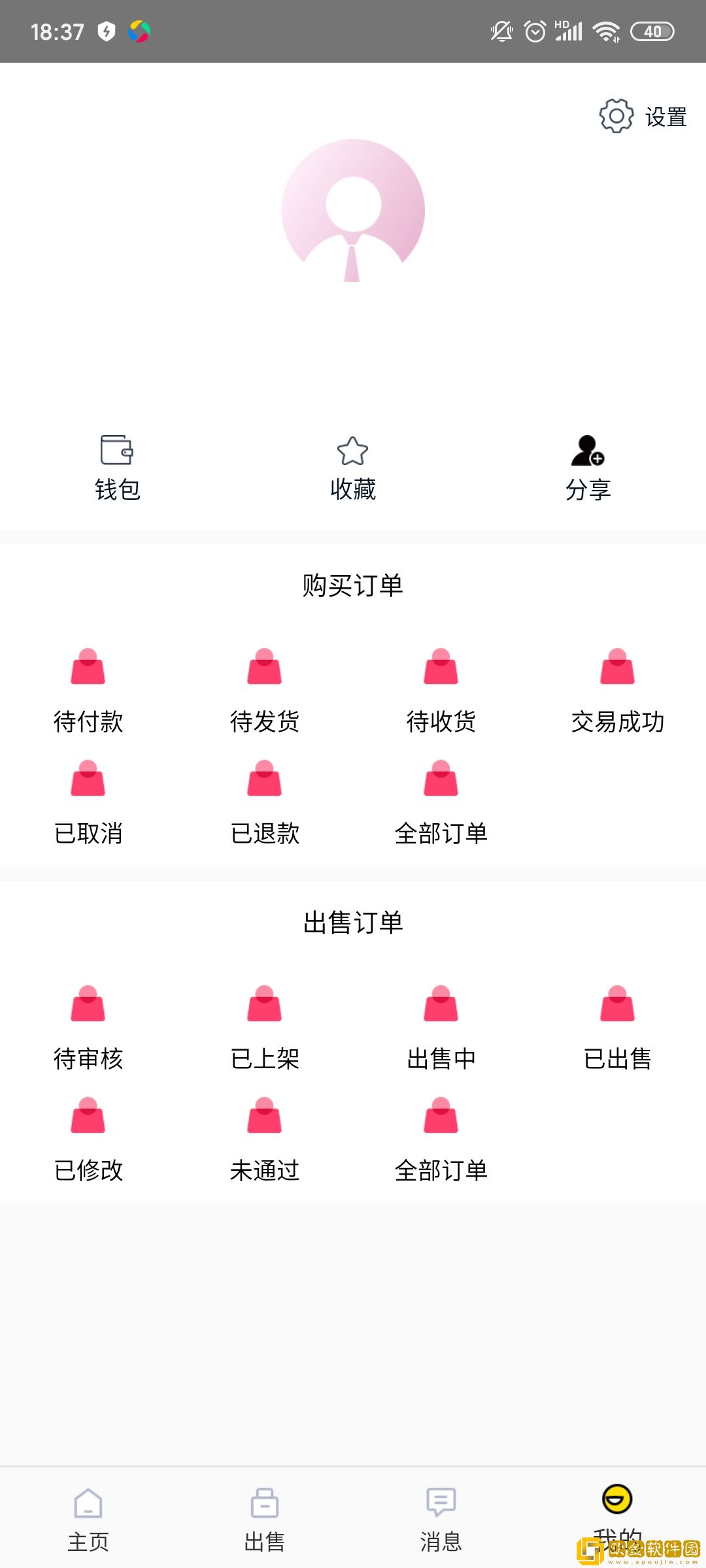Screen dimensions: 706x1568
Task: Open 已取消 cancelled orders
Action: pyautogui.click(x=88, y=803)
